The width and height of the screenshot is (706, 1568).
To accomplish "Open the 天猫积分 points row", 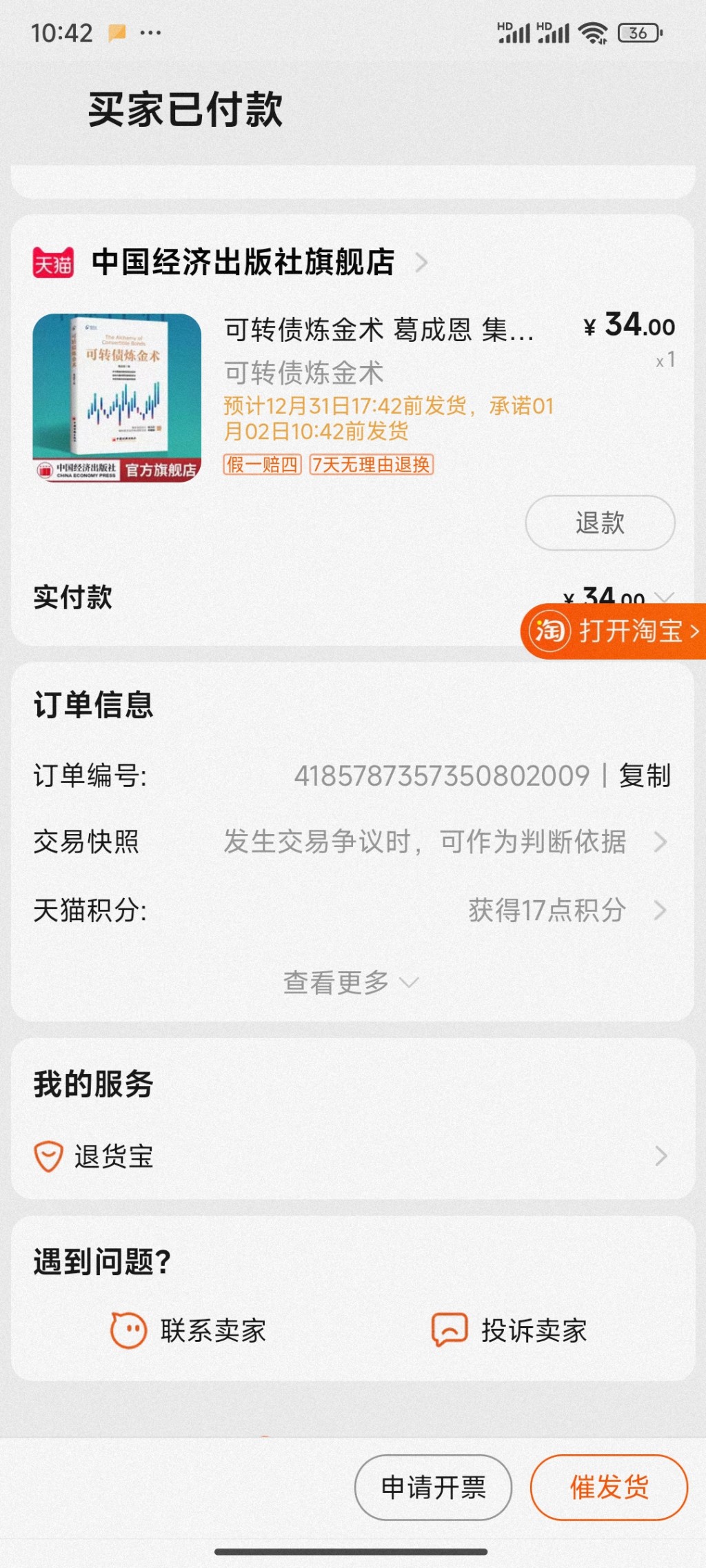I will pyautogui.click(x=352, y=910).
